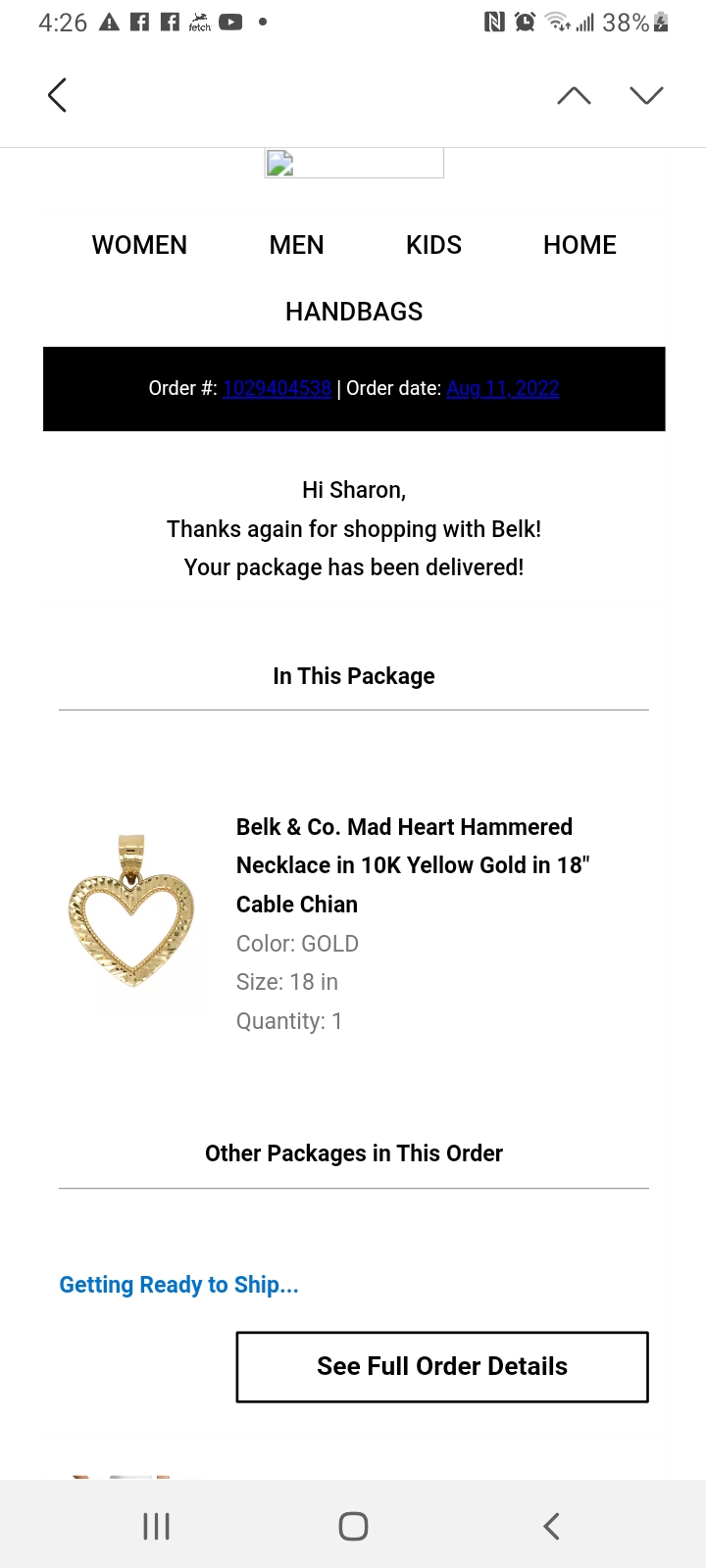
Task: Open order number 1029404538 link
Action: (x=277, y=388)
